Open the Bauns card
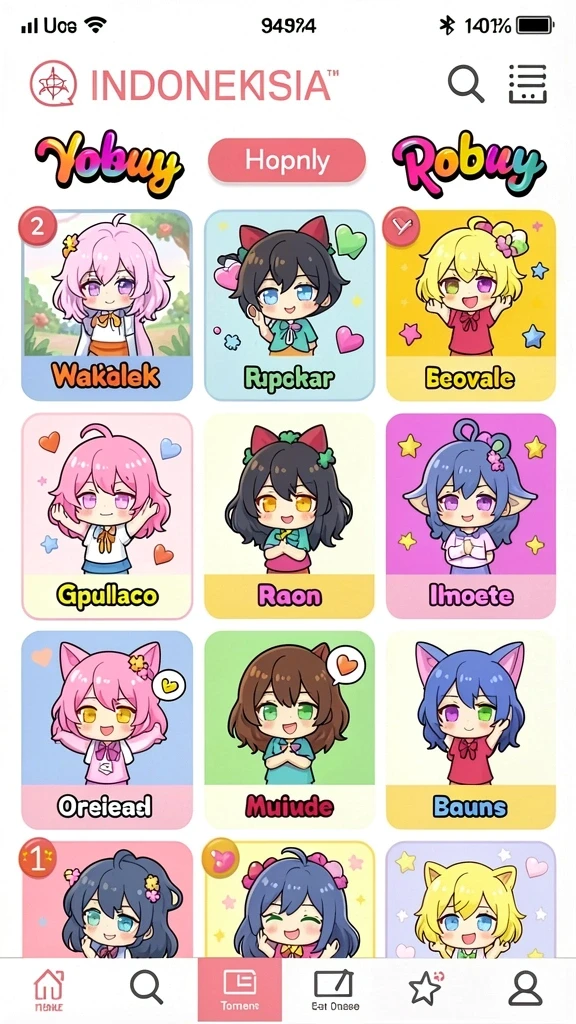The height and width of the screenshot is (1024, 576). pyautogui.click(x=470, y=729)
